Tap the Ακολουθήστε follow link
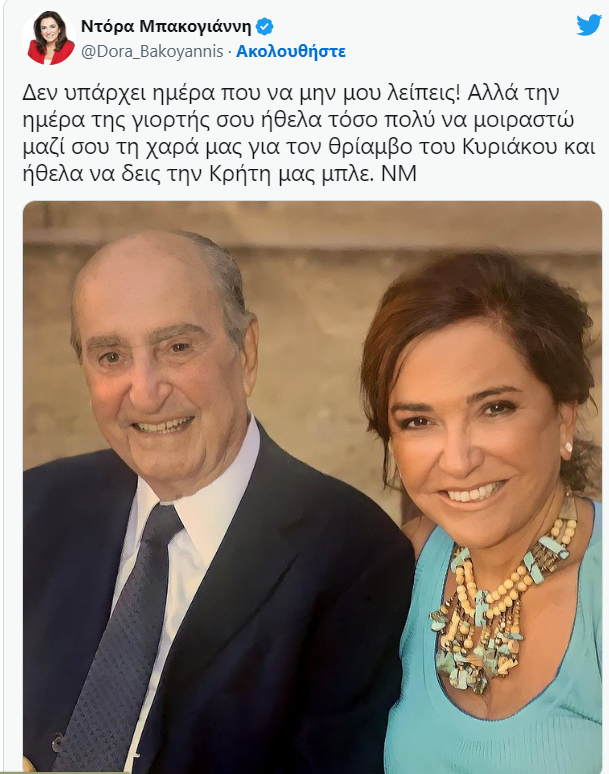609x774 pixels. point(291,50)
